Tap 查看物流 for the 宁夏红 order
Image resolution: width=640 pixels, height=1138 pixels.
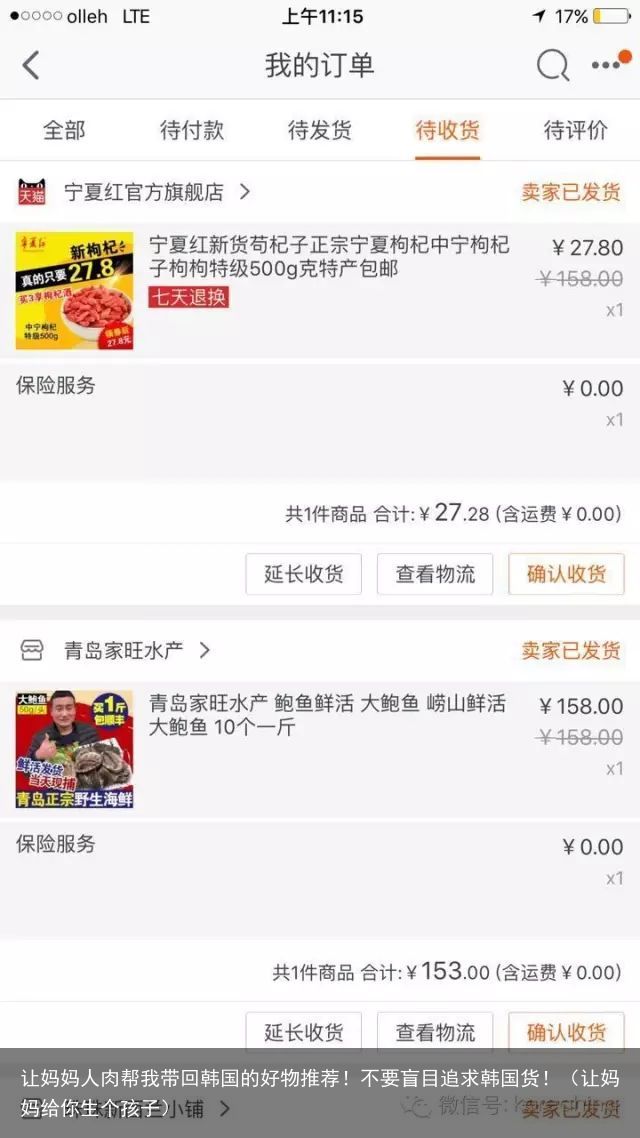[435, 574]
